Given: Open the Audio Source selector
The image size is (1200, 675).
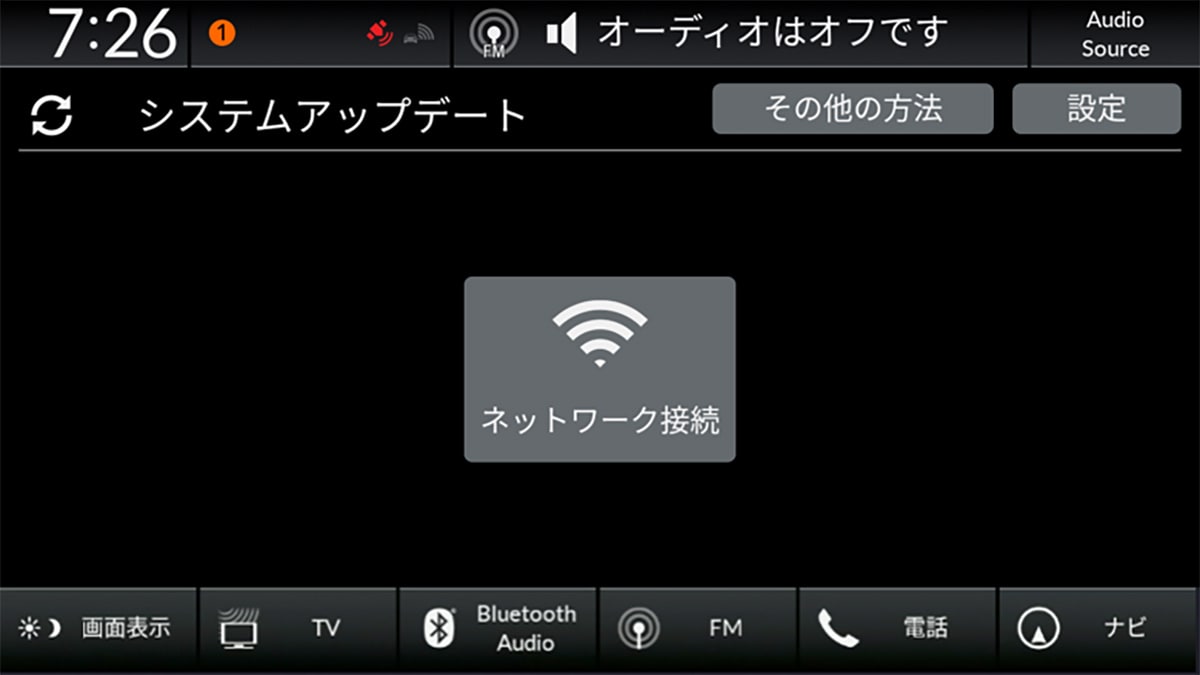Looking at the screenshot, I should [x=1115, y=34].
